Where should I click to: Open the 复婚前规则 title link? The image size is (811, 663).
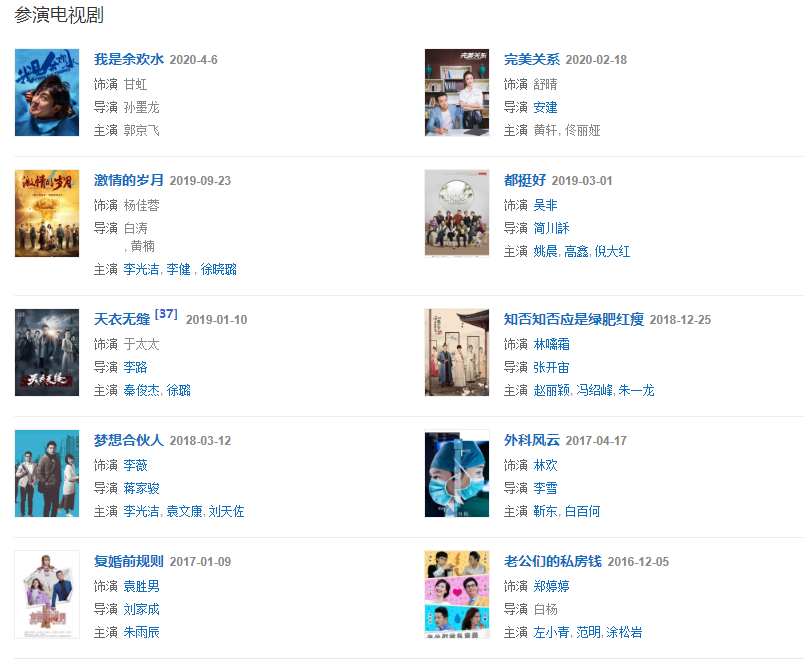128,562
